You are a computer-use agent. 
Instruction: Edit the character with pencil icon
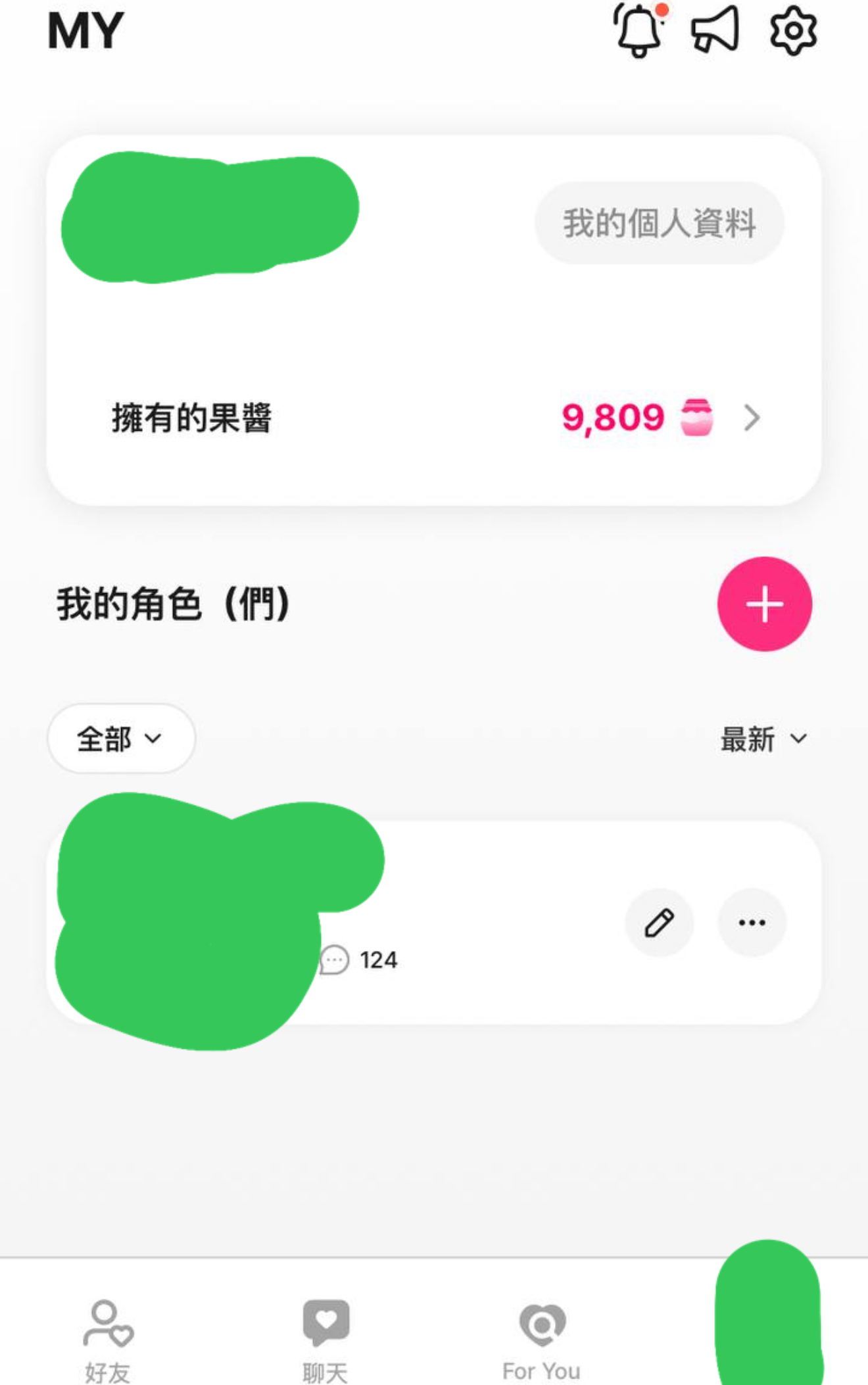(x=659, y=923)
